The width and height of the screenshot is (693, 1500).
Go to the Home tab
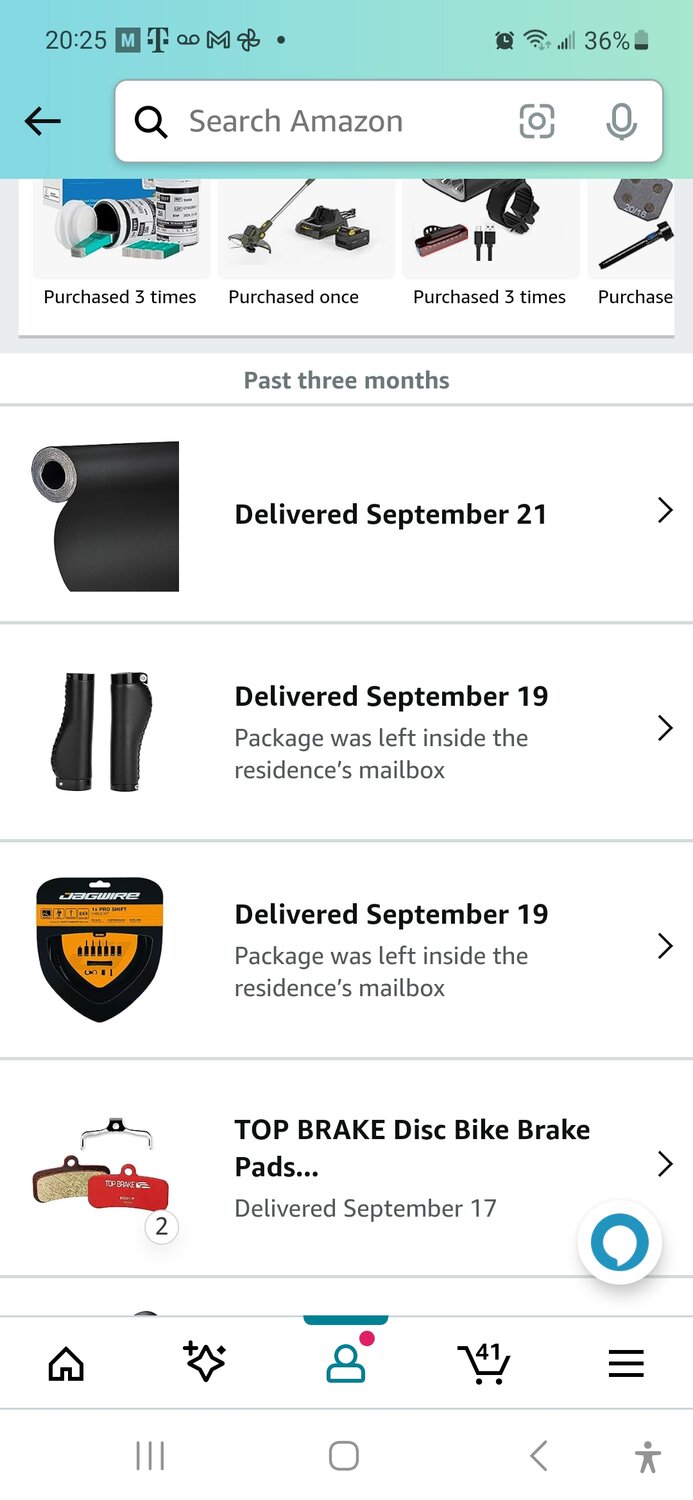(66, 1363)
